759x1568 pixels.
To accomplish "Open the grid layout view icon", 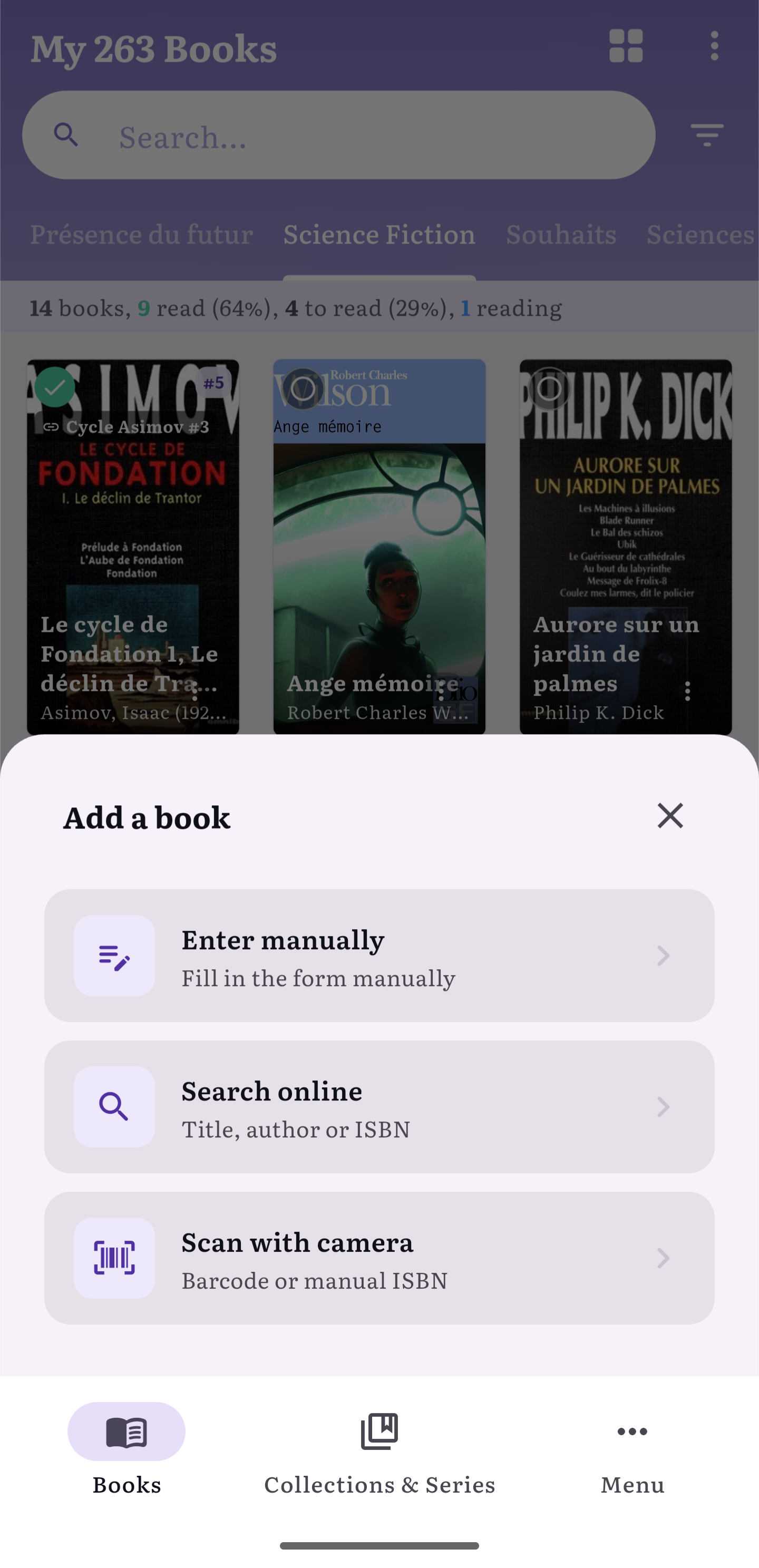I will (626, 46).
